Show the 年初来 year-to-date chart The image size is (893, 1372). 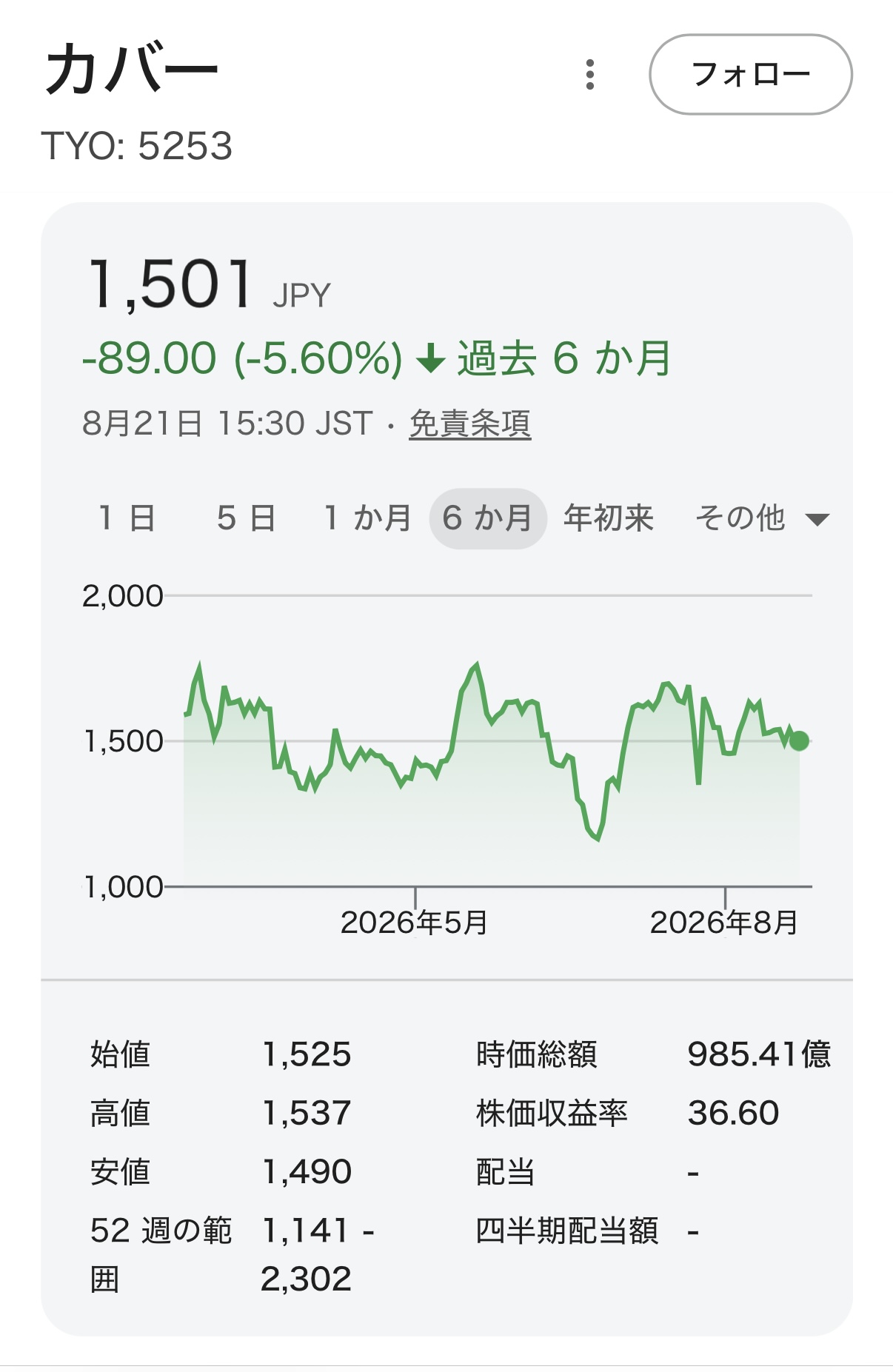(609, 518)
